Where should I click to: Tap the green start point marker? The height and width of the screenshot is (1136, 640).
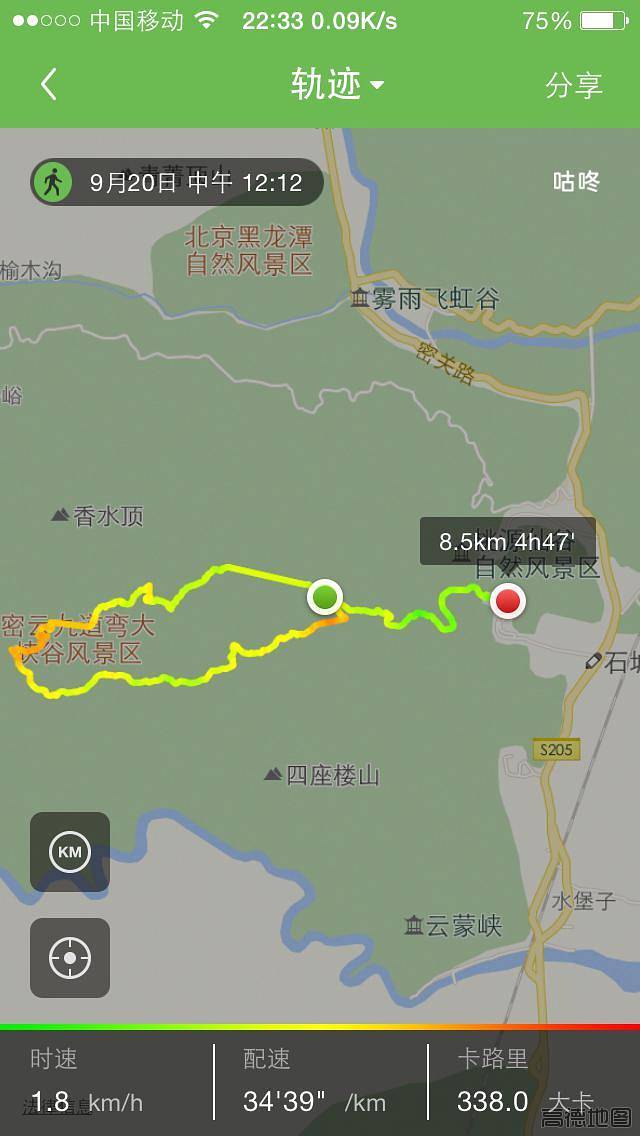tap(325, 597)
